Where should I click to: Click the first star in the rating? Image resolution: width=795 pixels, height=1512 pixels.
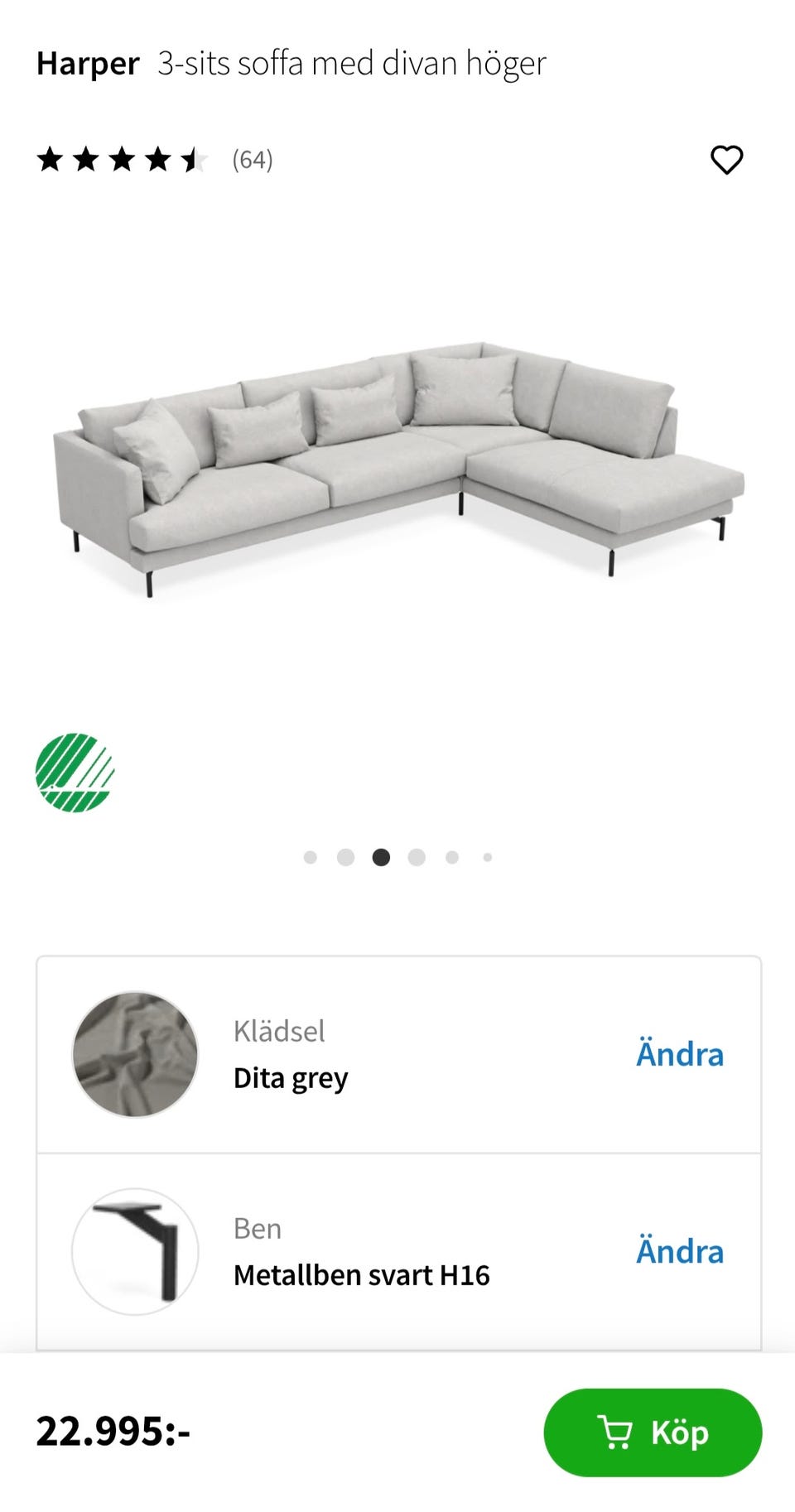point(48,160)
